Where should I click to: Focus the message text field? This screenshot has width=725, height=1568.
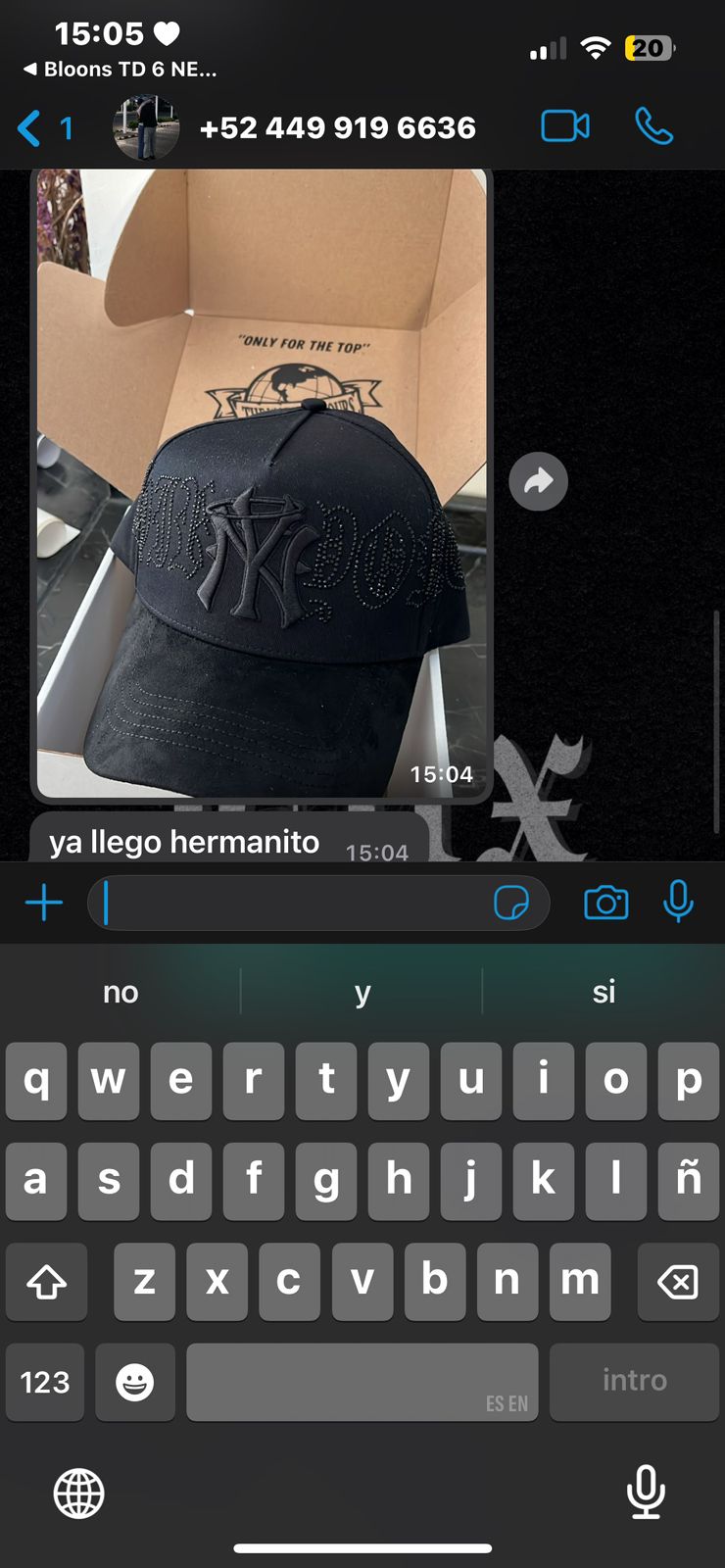click(x=294, y=903)
